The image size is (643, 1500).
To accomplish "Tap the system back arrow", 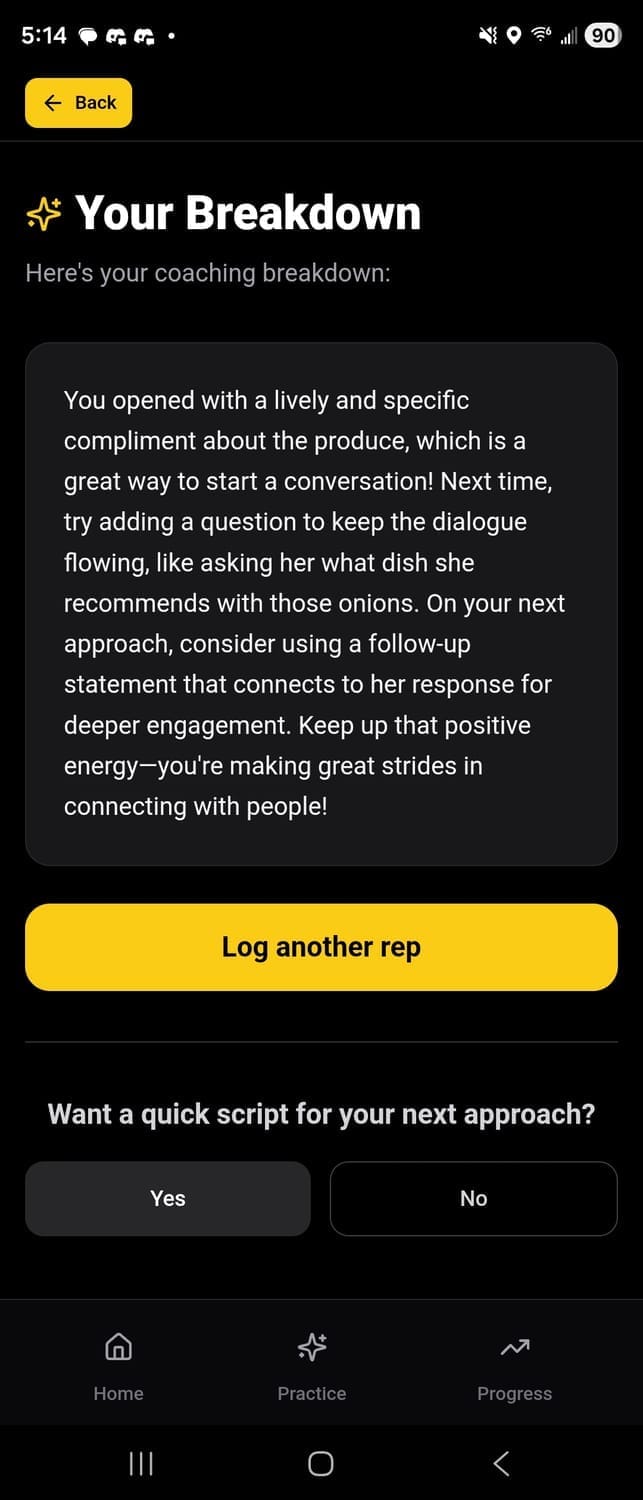I will [502, 1464].
